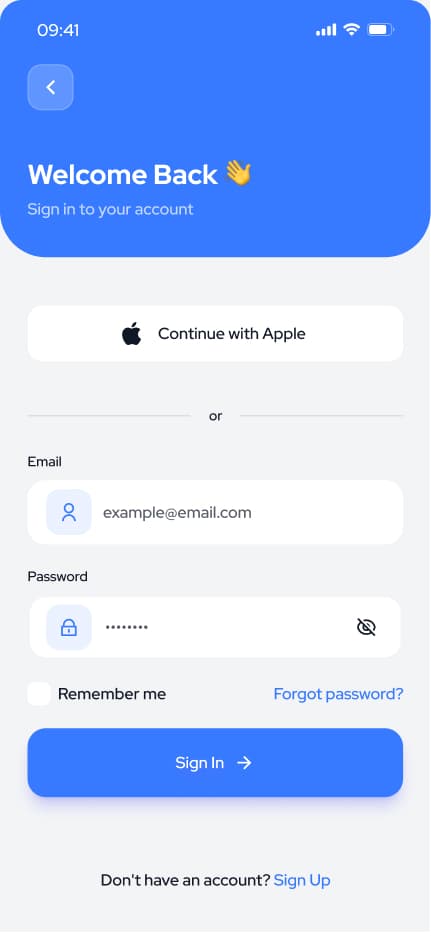Image resolution: width=431 pixels, height=938 pixels.
Task: Check the Remember me box
Action: click(39, 694)
